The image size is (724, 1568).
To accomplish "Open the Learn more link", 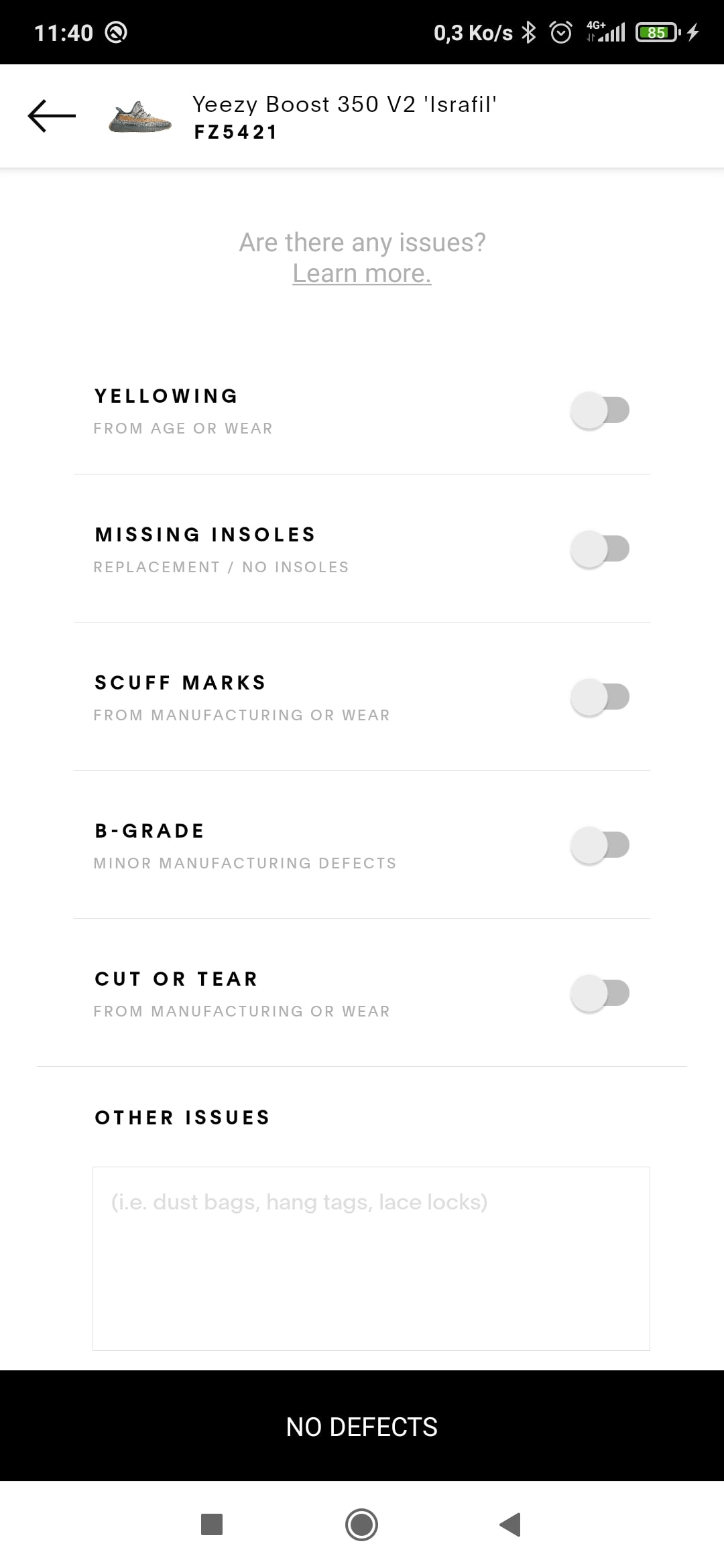I will pyautogui.click(x=361, y=273).
